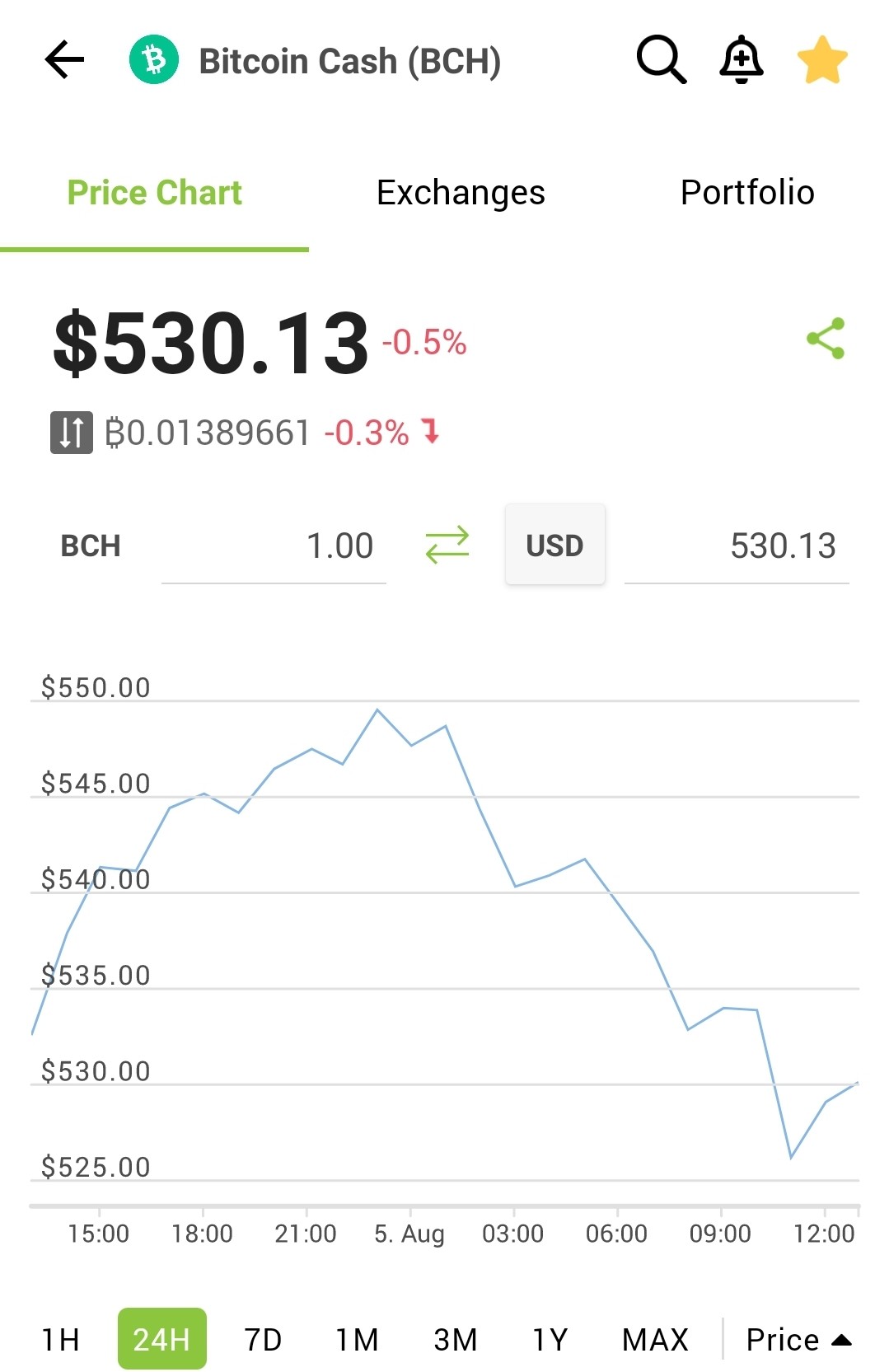The width and height of the screenshot is (889, 1372).
Task: Open the search icon
Action: click(x=662, y=59)
